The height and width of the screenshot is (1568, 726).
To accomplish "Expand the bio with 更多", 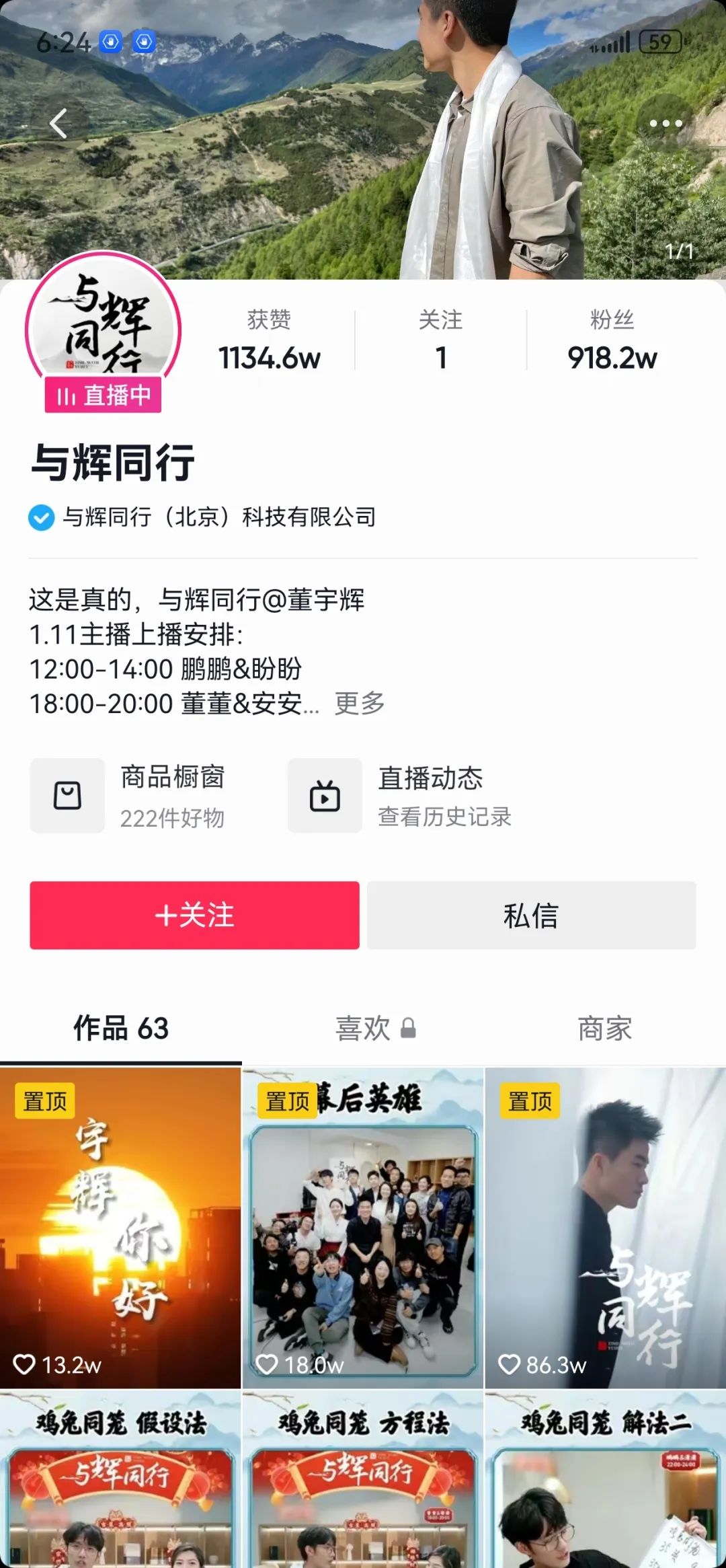I will [360, 704].
